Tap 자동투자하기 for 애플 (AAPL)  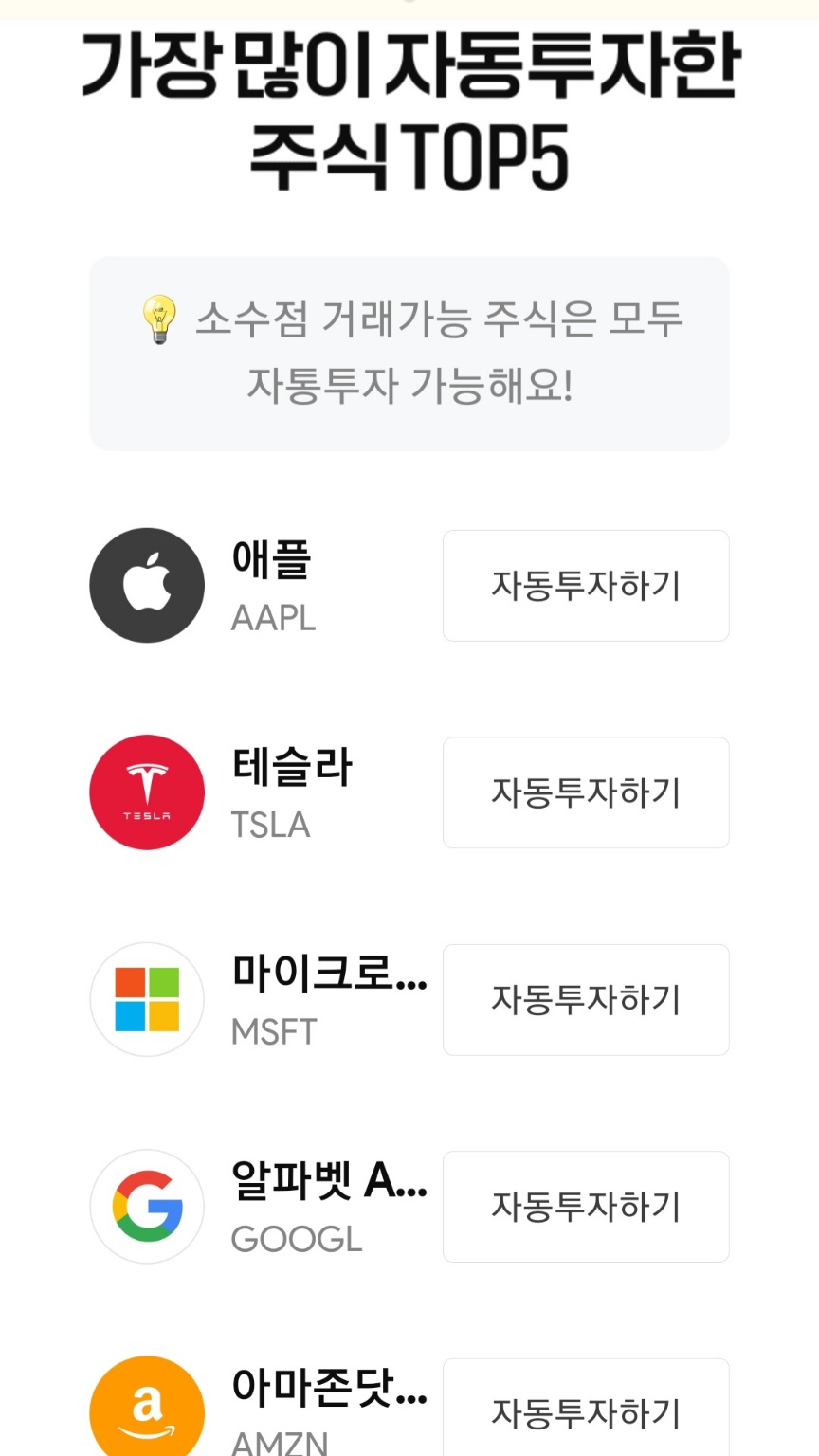click(x=586, y=586)
